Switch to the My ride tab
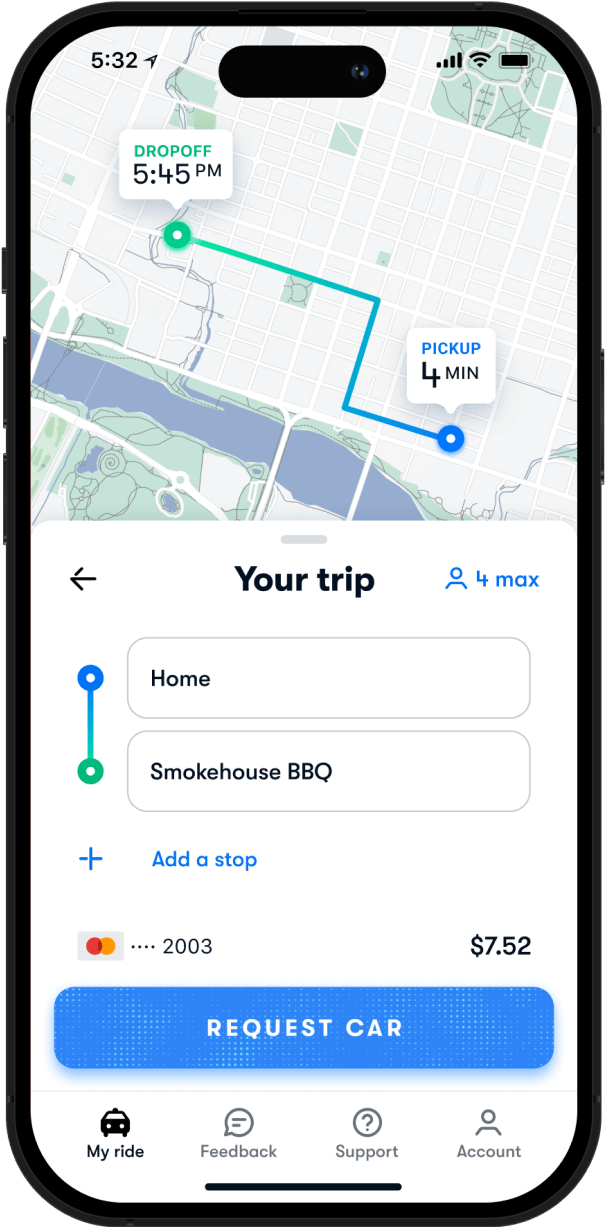Screen dimensions: 606x1227 pos(115,1133)
